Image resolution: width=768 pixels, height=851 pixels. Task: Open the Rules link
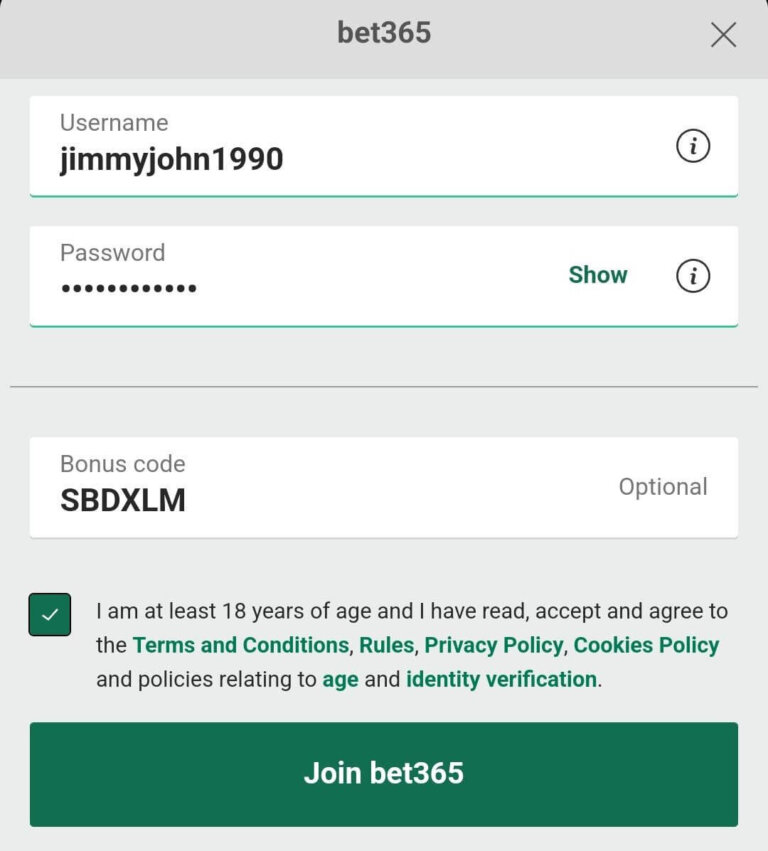tap(386, 645)
